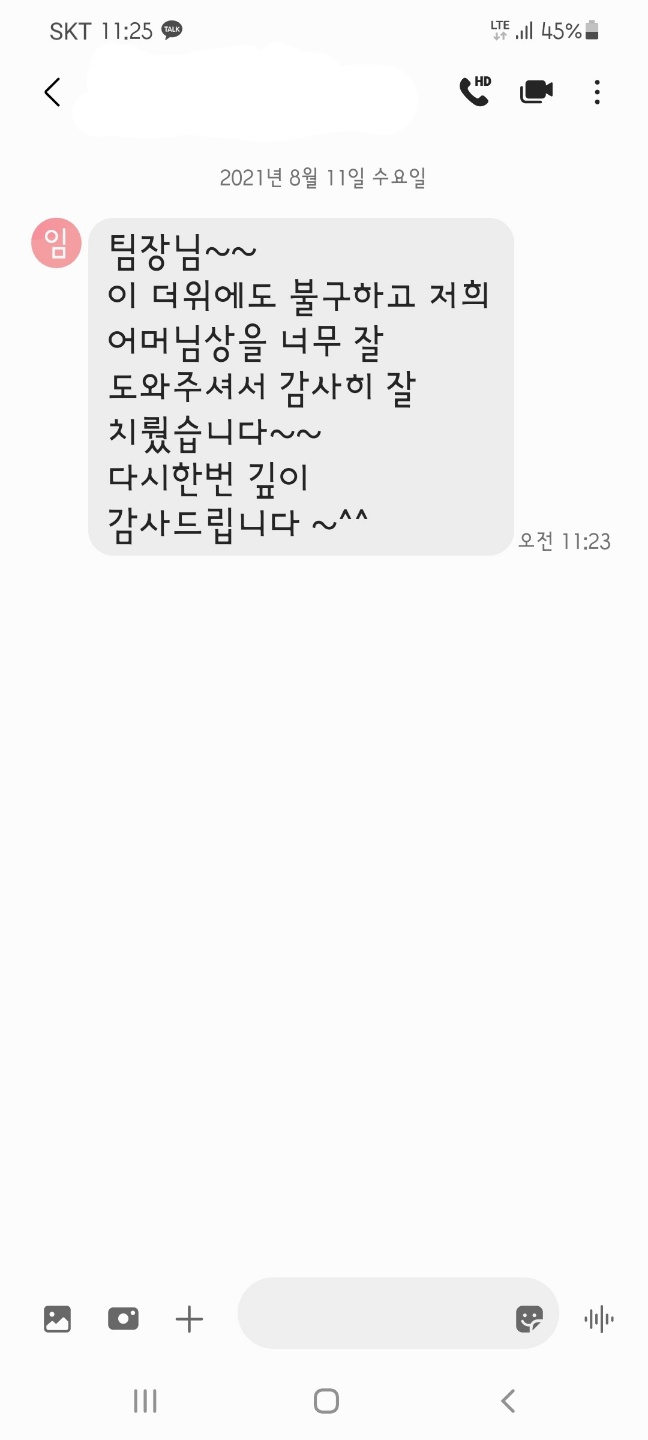Open the sticker and emoji picker

click(x=529, y=1319)
